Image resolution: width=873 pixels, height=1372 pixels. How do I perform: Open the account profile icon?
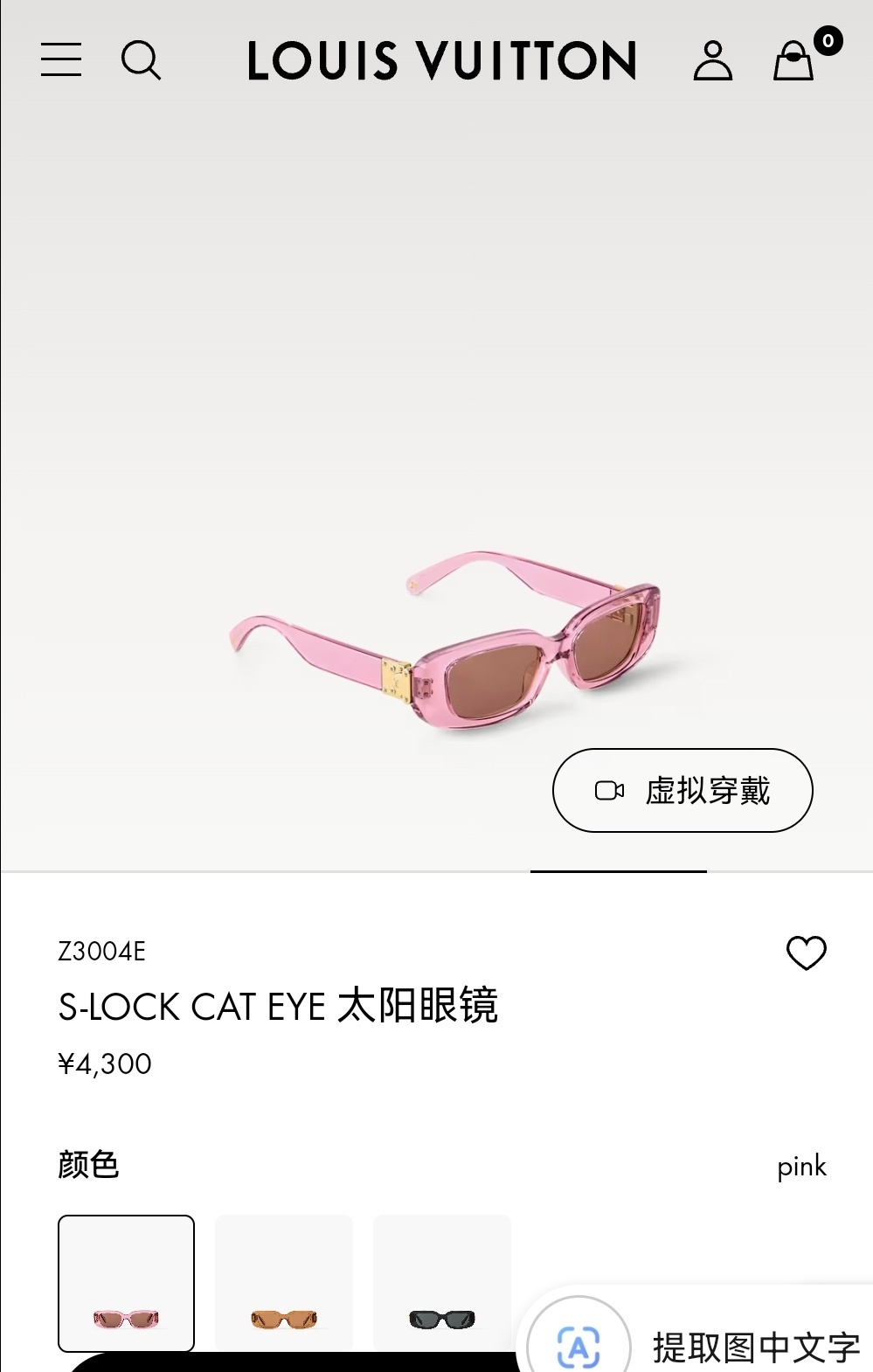pos(712,60)
